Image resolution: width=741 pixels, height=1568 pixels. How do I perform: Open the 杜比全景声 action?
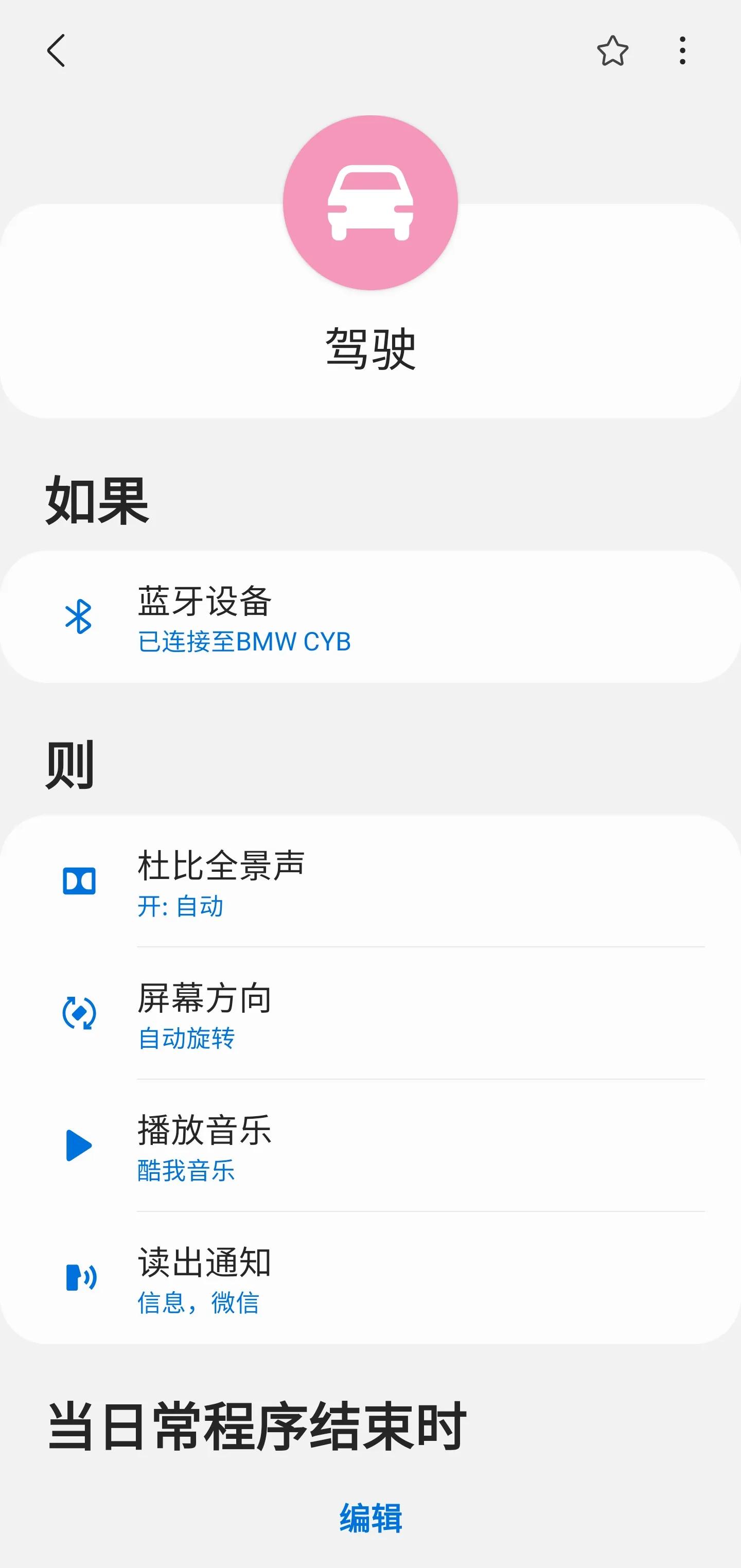tap(370, 882)
